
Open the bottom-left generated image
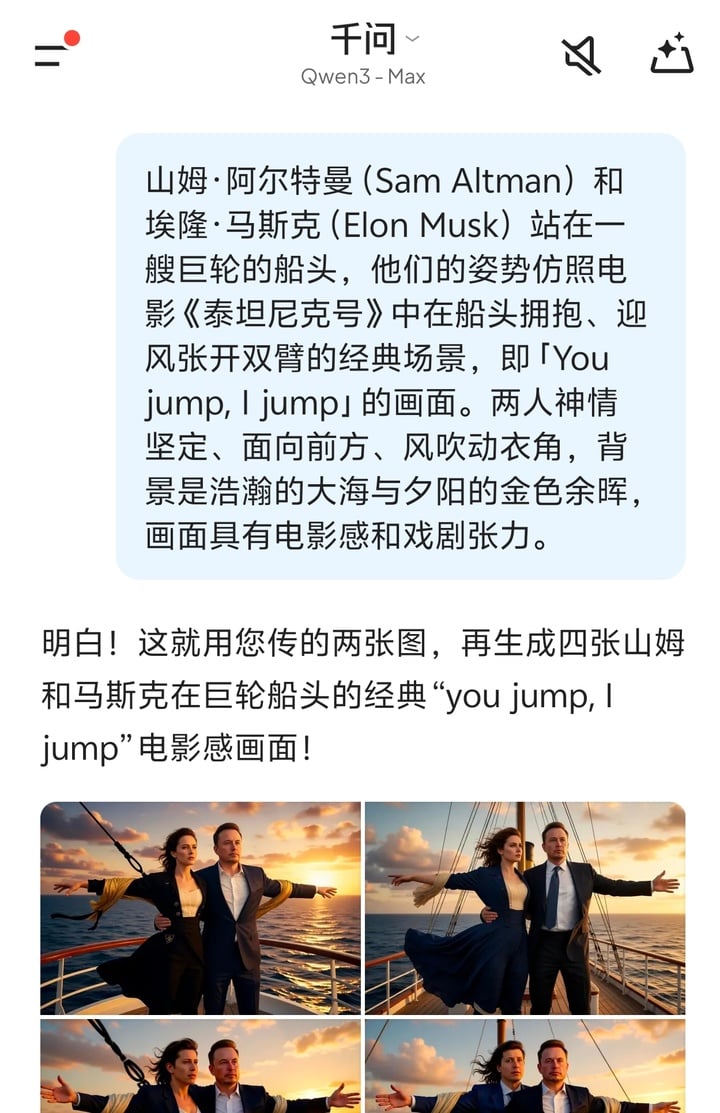(x=200, y=1066)
